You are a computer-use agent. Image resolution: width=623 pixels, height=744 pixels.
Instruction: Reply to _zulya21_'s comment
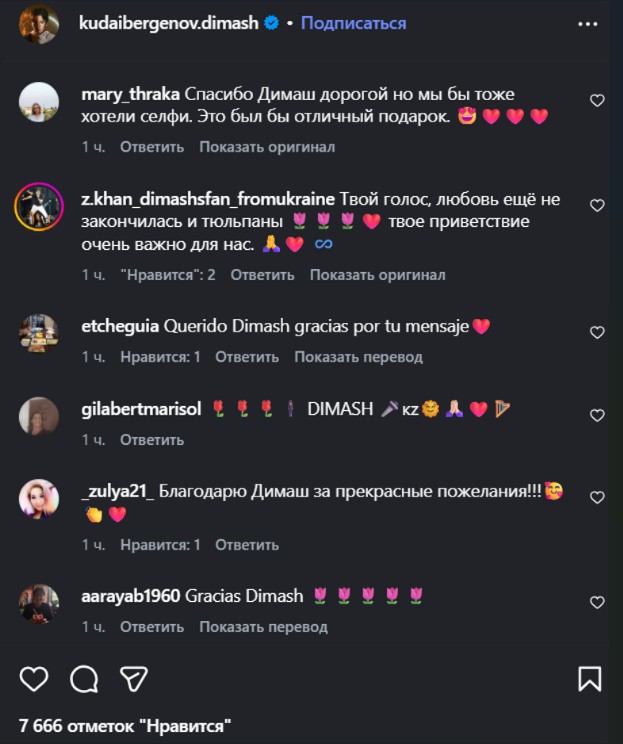(x=247, y=545)
